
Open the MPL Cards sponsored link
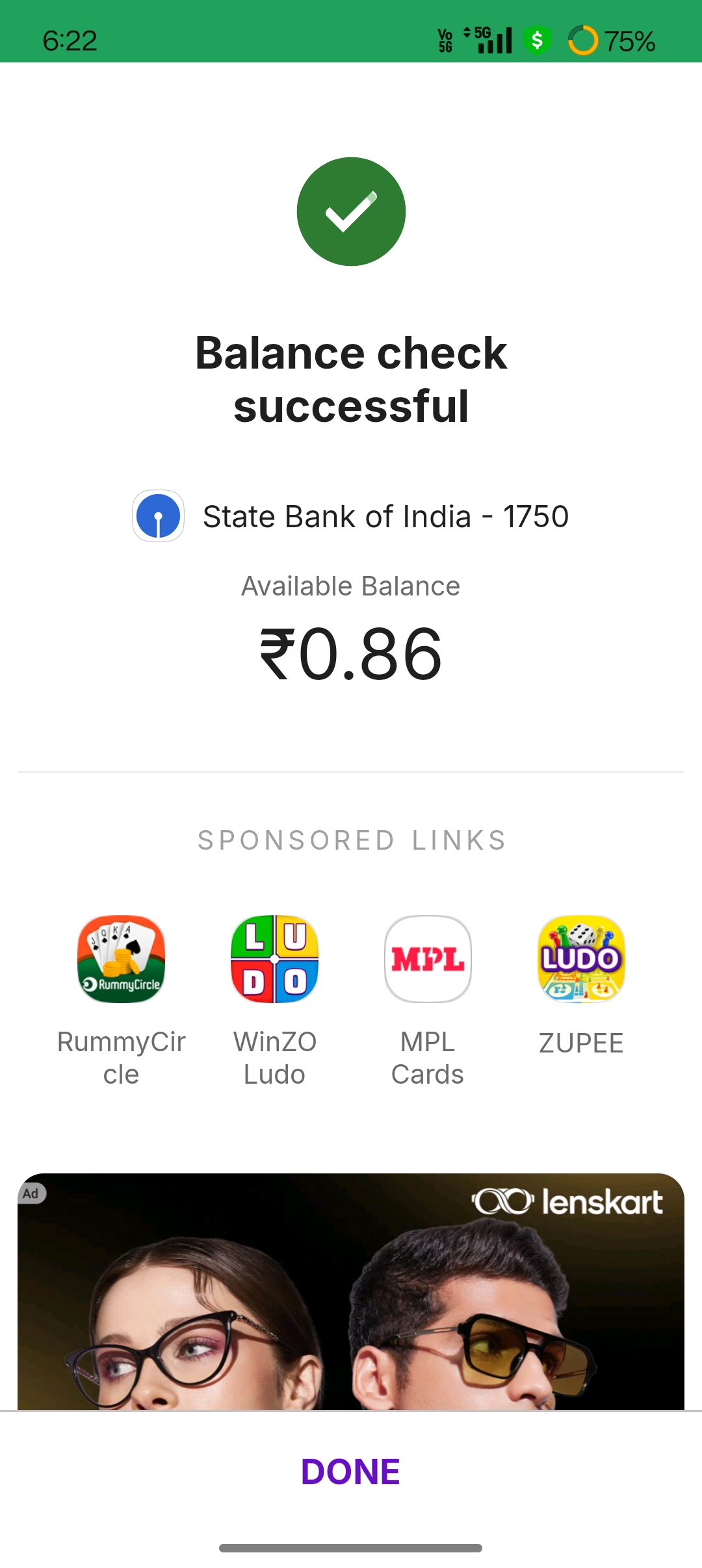pyautogui.click(x=428, y=960)
